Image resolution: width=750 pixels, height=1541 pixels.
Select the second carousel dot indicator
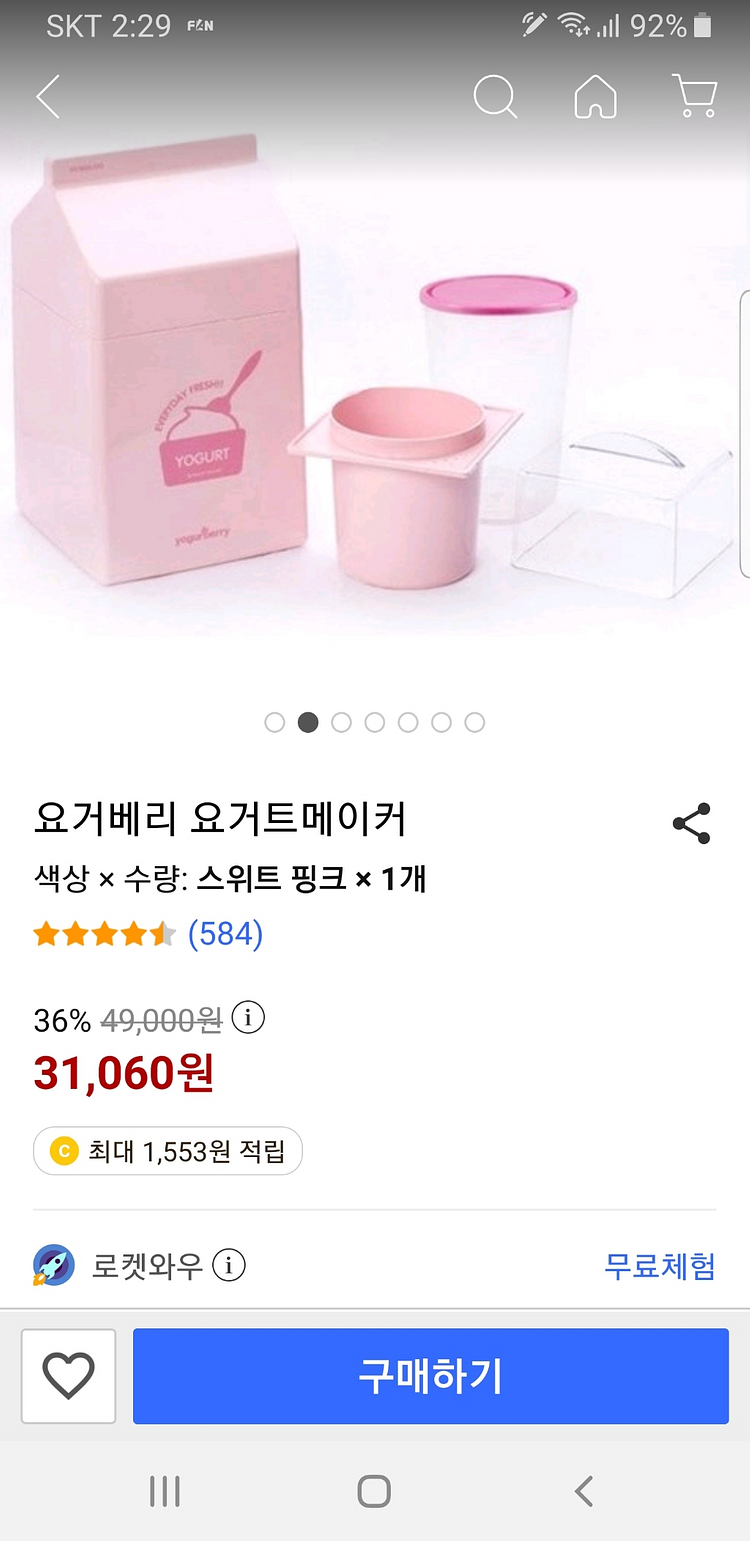308,722
